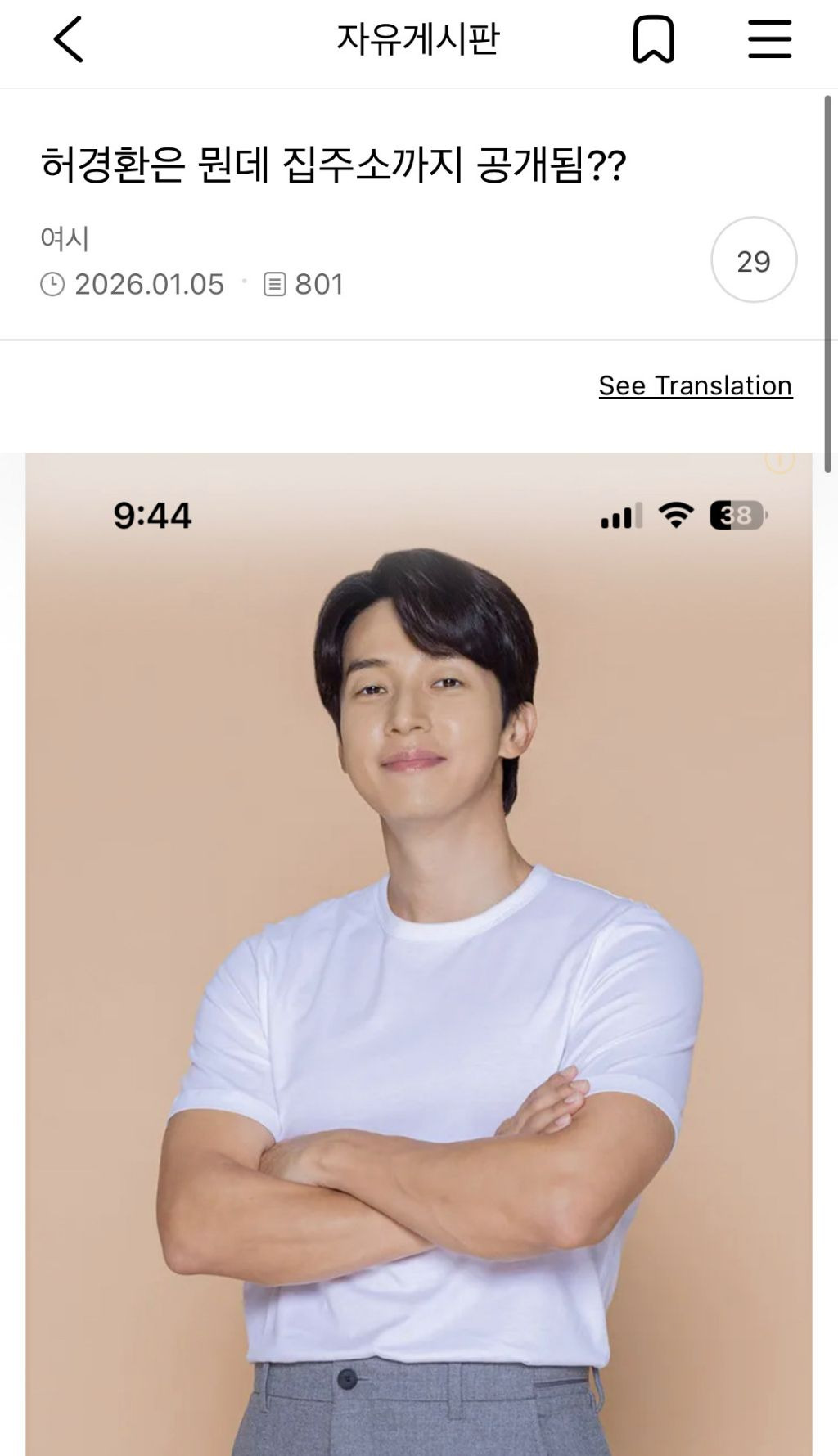Open the 29 comments bubble
The height and width of the screenshot is (1456, 838).
point(753,261)
